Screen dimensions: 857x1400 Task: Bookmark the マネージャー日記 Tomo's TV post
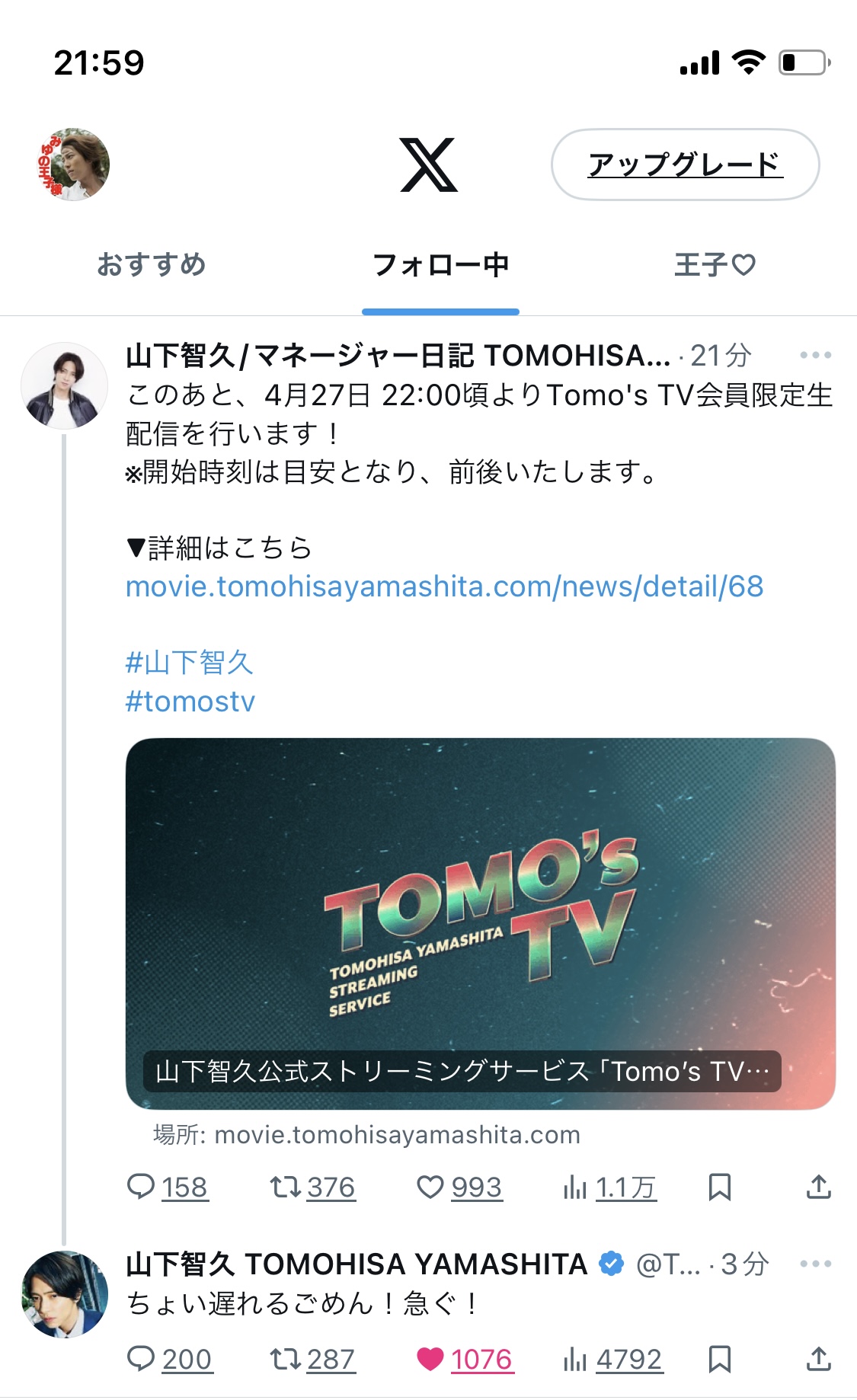(719, 1187)
